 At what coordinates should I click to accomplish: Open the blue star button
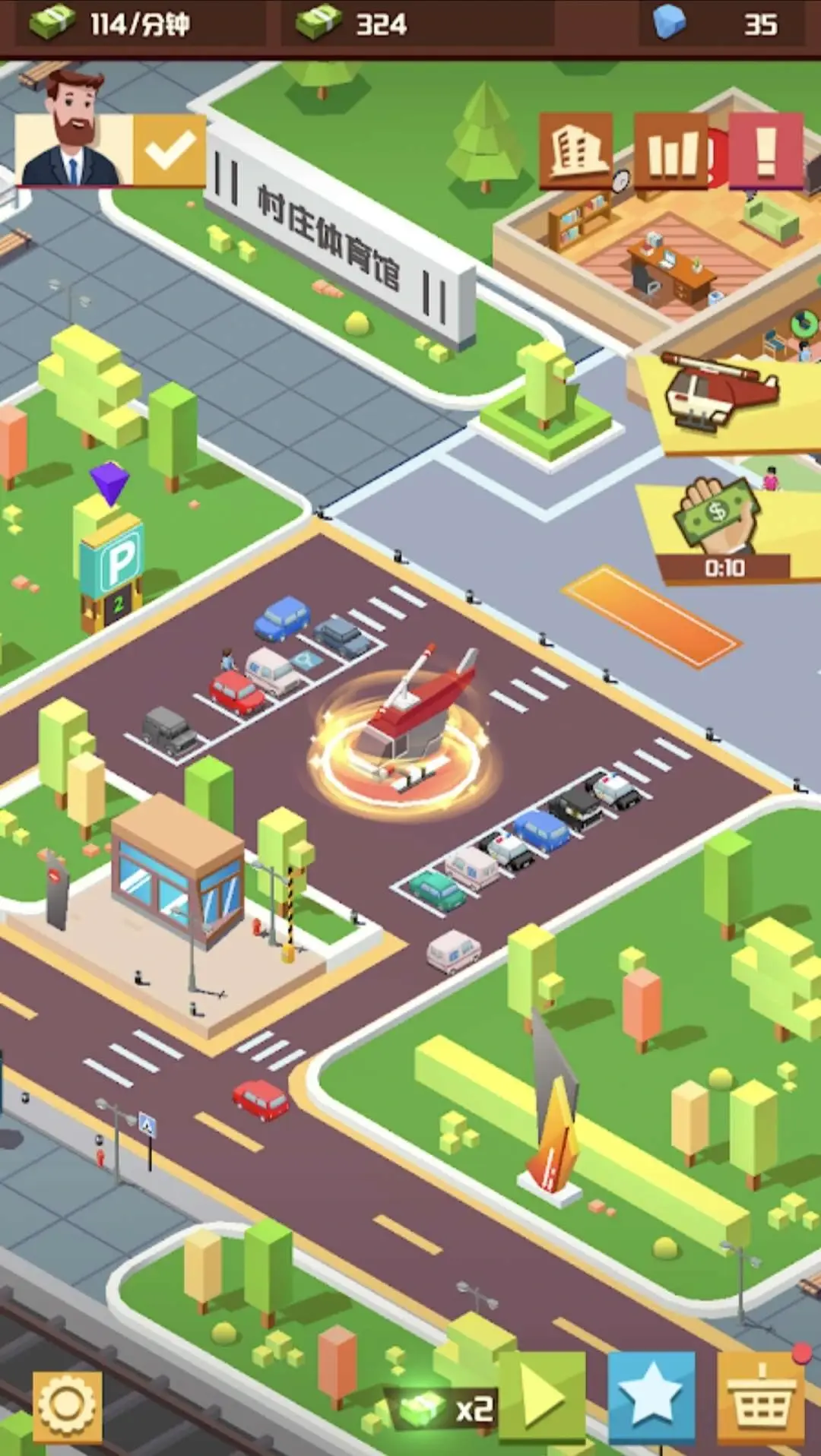point(651,1397)
